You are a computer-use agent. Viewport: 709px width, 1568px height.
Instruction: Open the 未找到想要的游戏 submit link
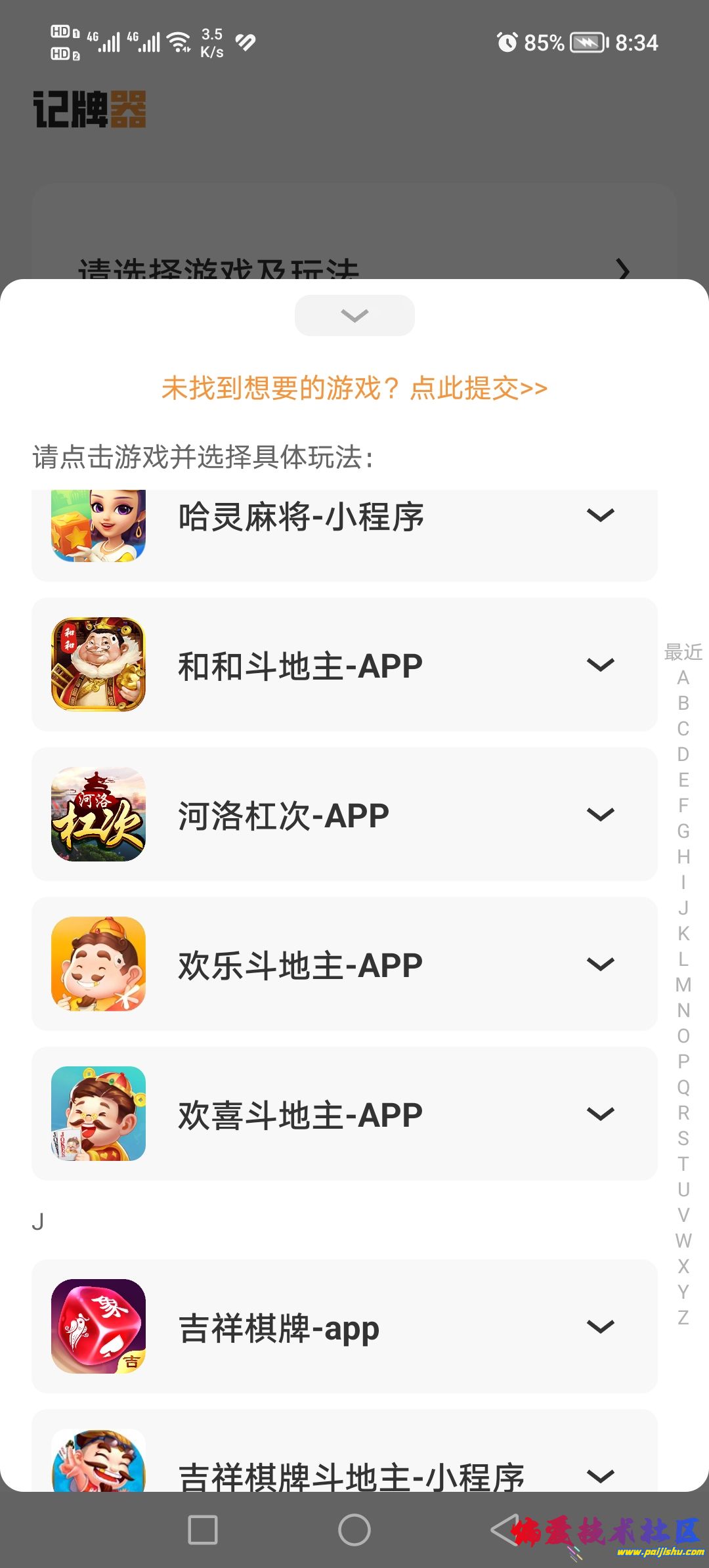[x=354, y=388]
